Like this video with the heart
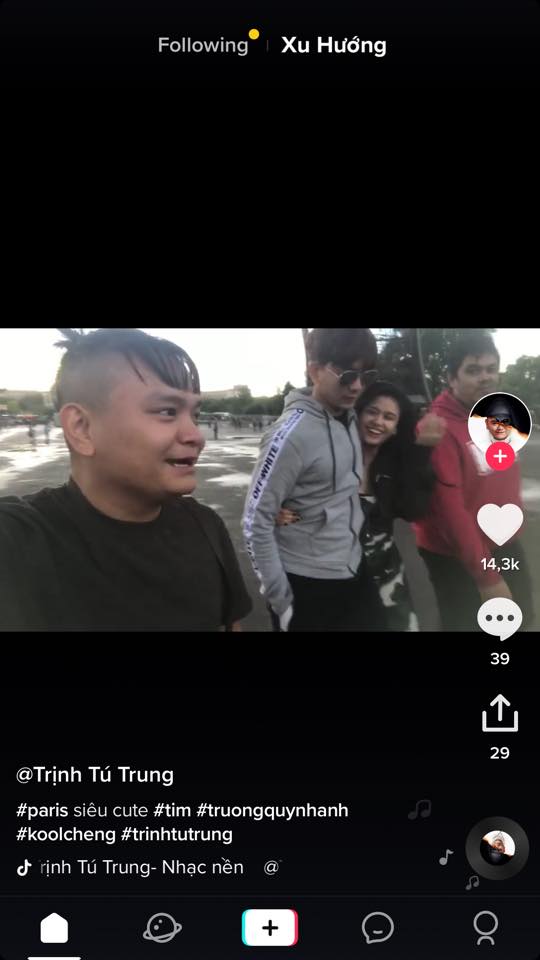The image size is (540, 960). tap(500, 525)
